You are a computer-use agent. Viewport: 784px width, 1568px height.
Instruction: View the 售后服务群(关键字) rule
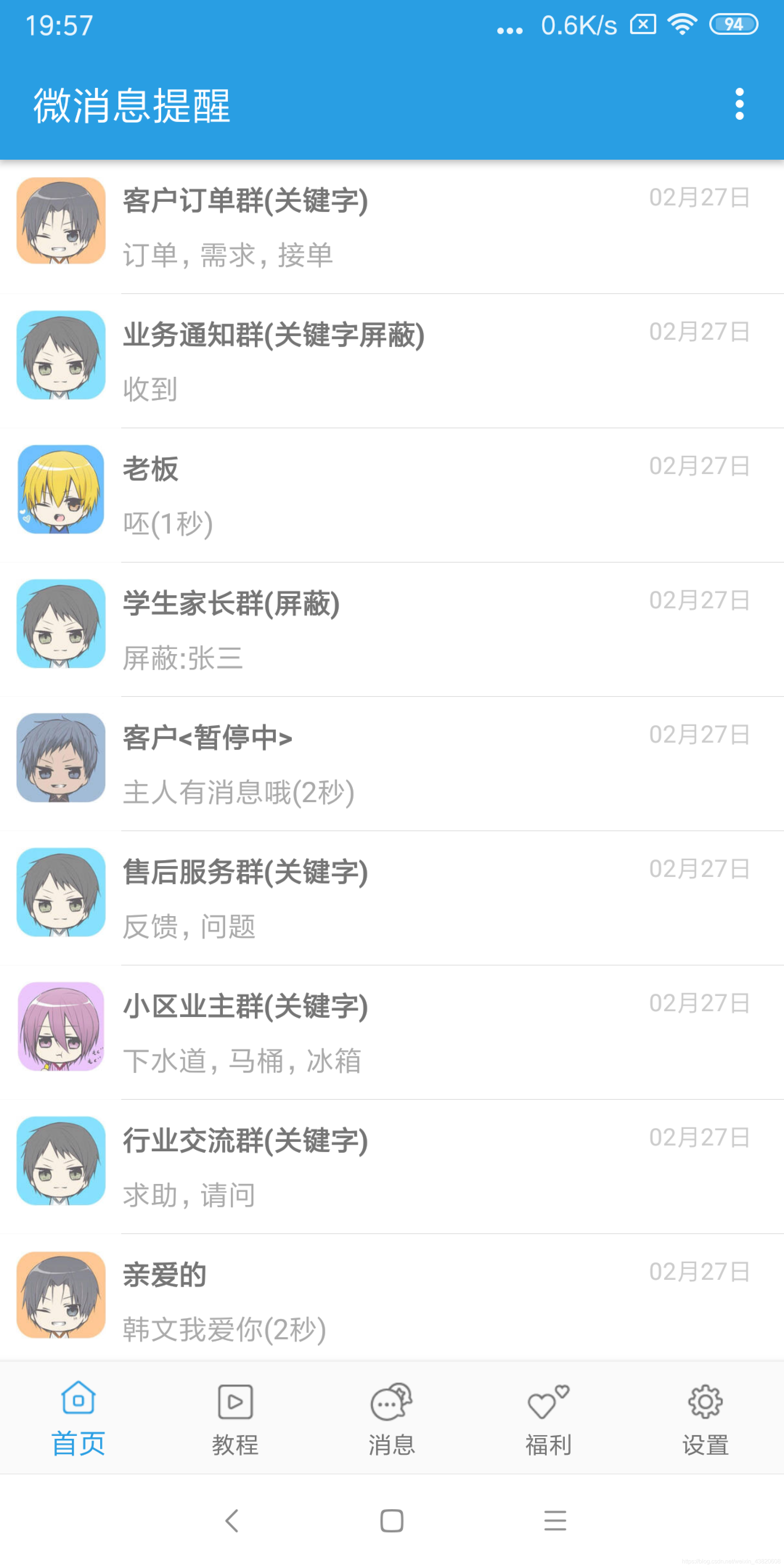[389, 898]
